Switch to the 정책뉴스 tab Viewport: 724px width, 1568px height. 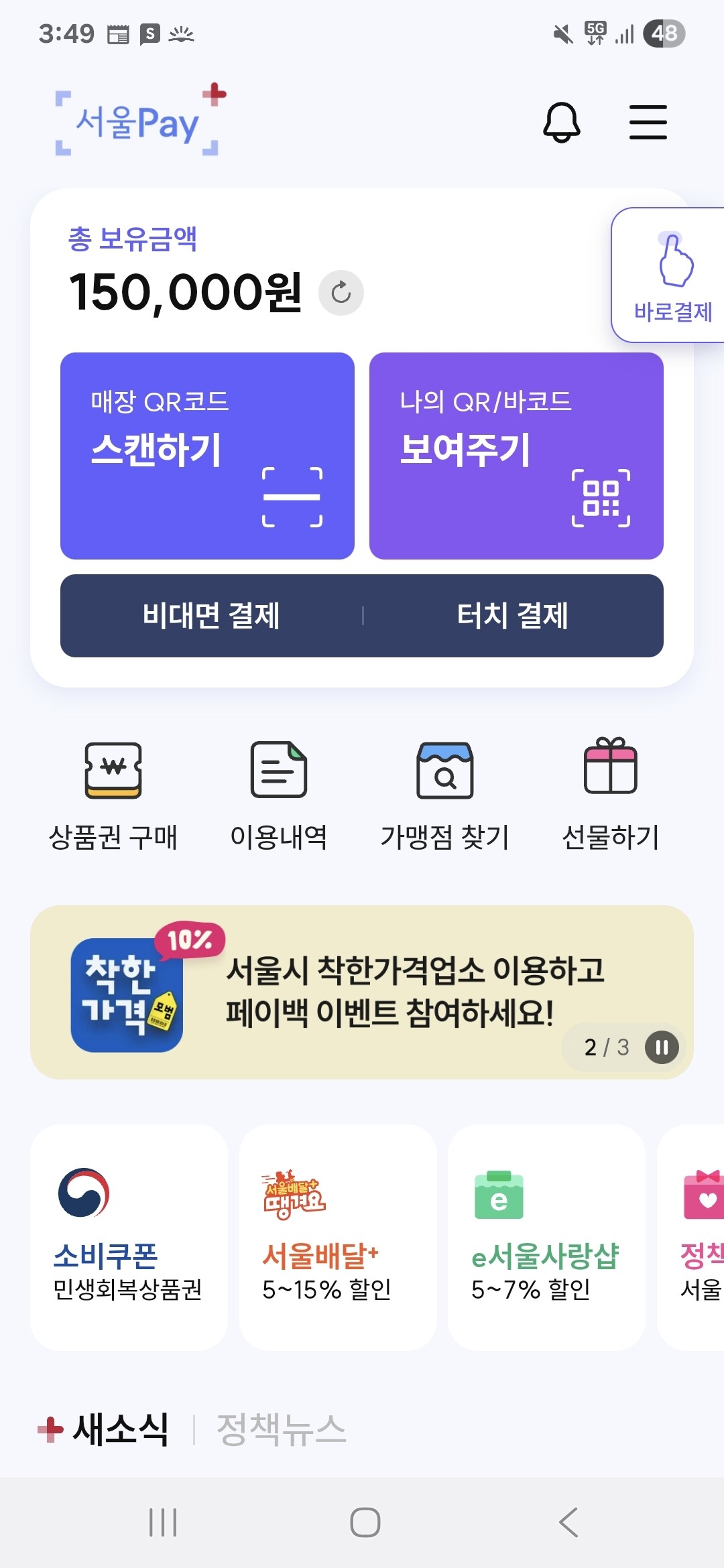281,1429
